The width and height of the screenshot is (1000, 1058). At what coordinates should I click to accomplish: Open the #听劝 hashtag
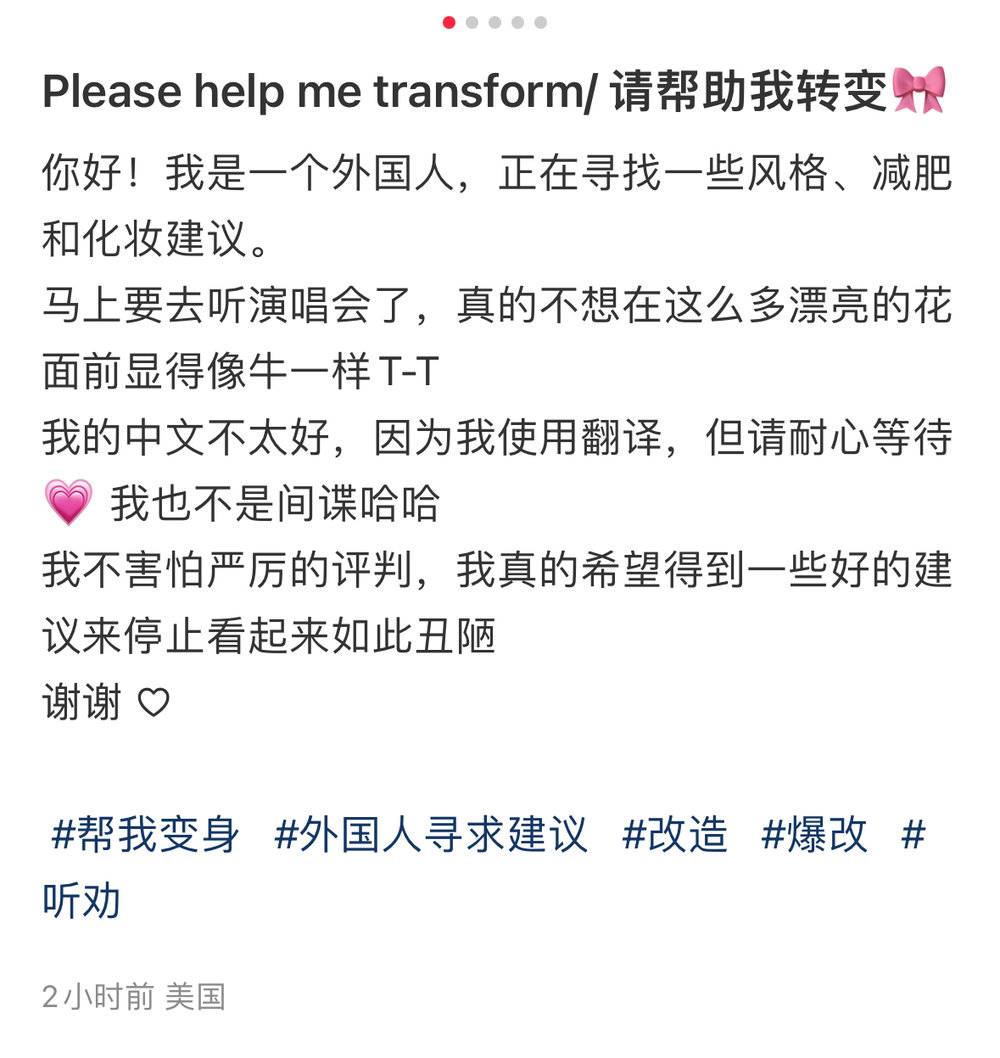point(81,901)
